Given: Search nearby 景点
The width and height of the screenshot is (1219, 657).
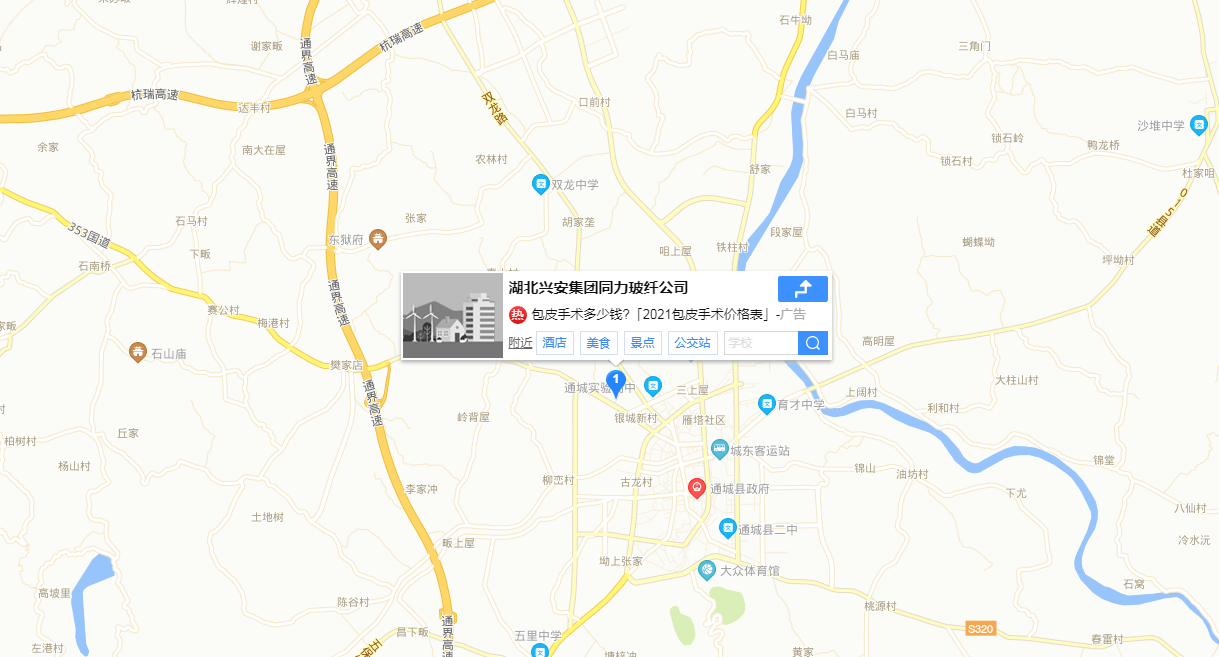Looking at the screenshot, I should click(642, 343).
